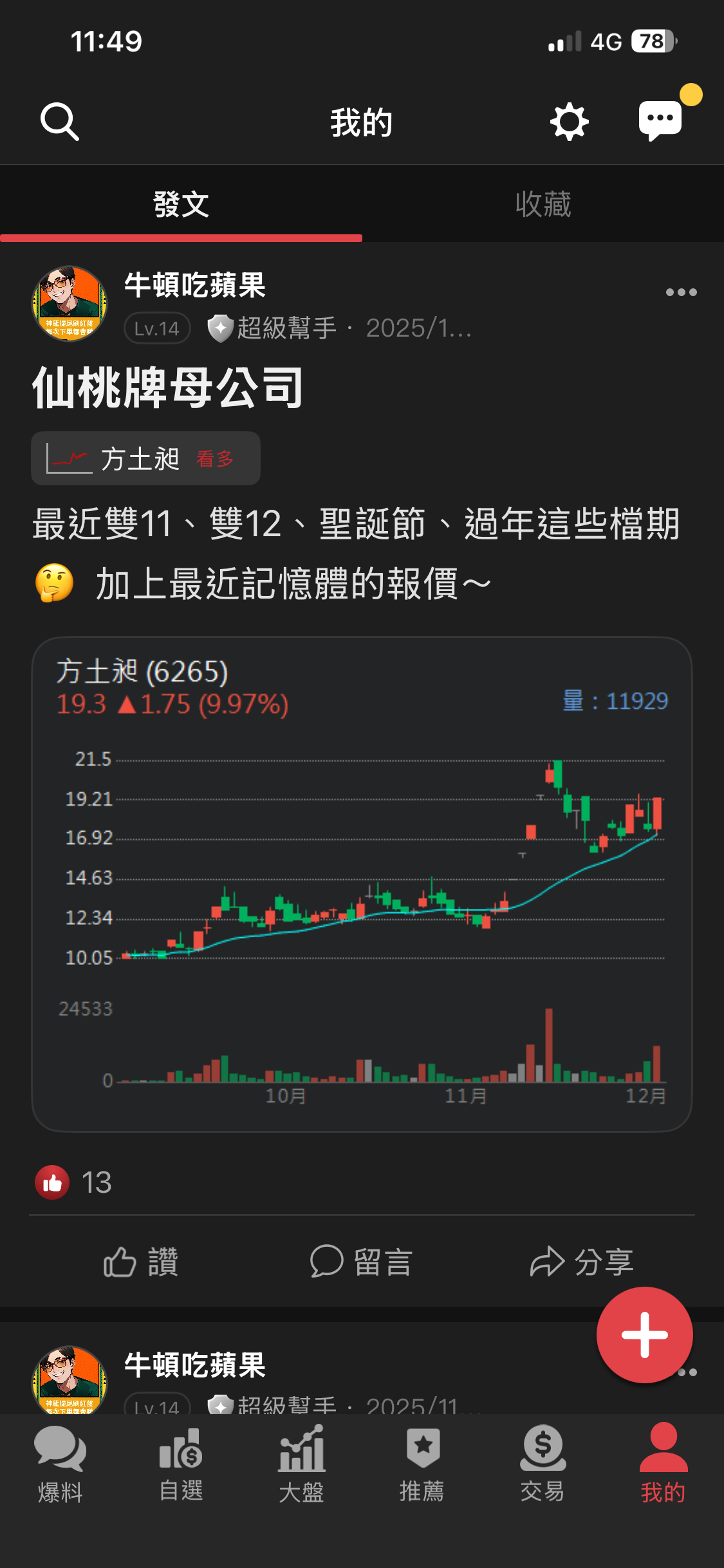Tap the 我的 tab in bottom bar
The height and width of the screenshot is (1568, 724).
tap(663, 1464)
